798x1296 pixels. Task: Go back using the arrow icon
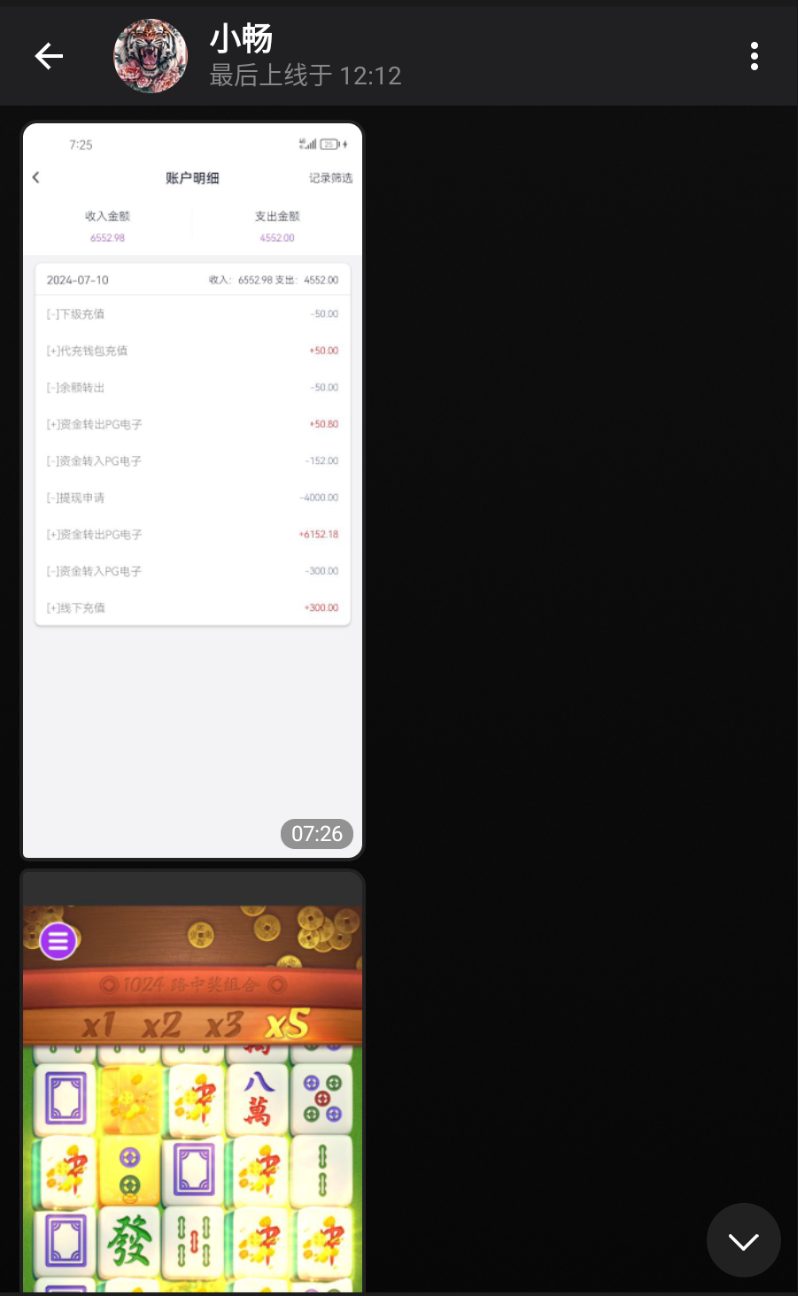(49, 56)
